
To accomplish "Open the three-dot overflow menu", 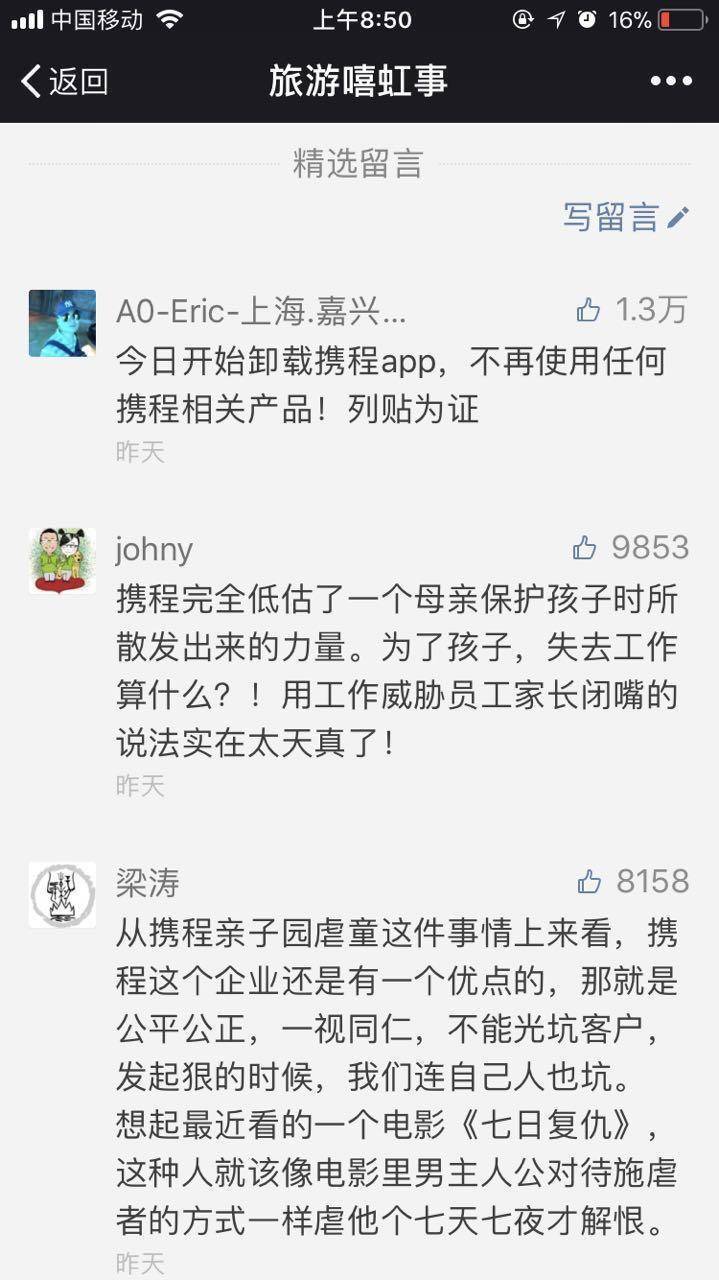I will click(671, 81).
